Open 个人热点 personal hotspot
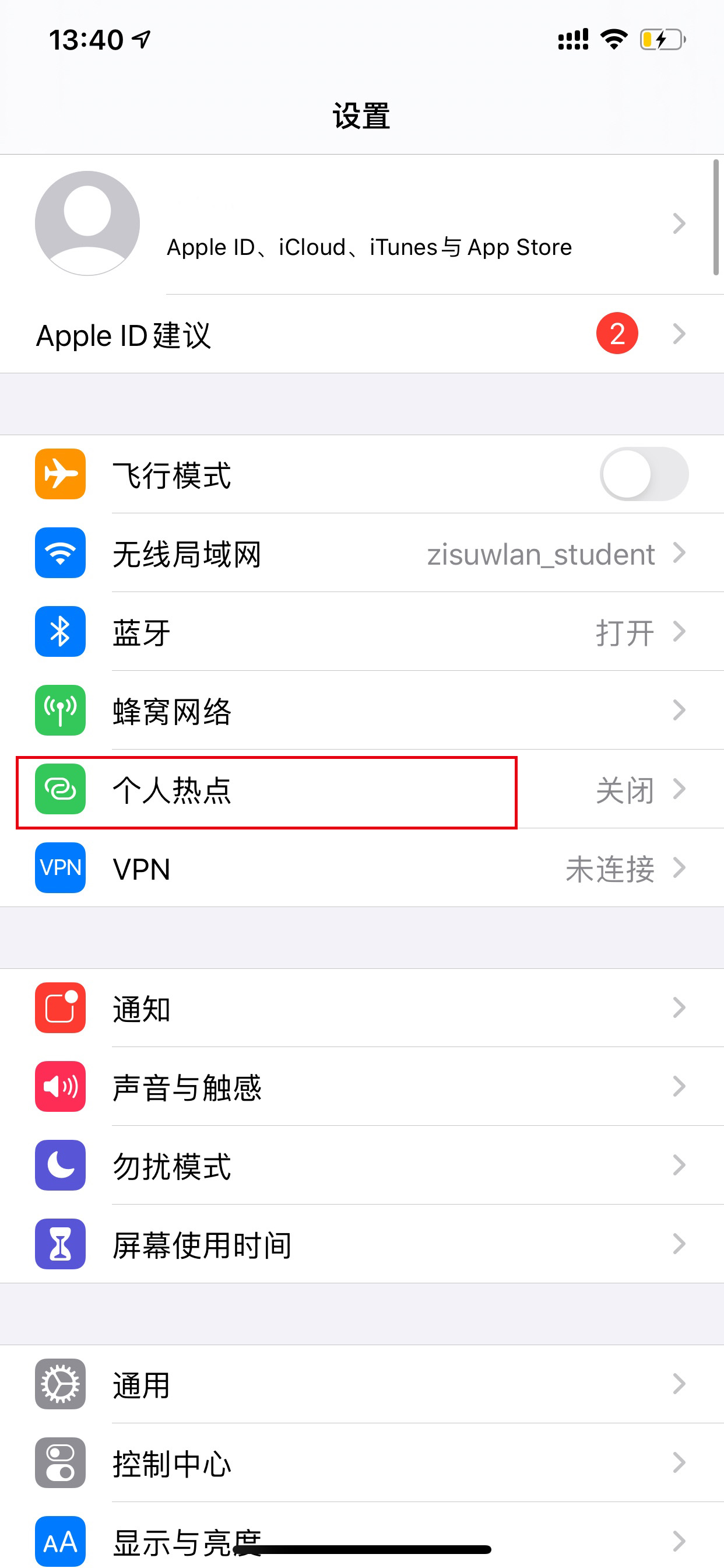724x1568 pixels. coord(362,789)
